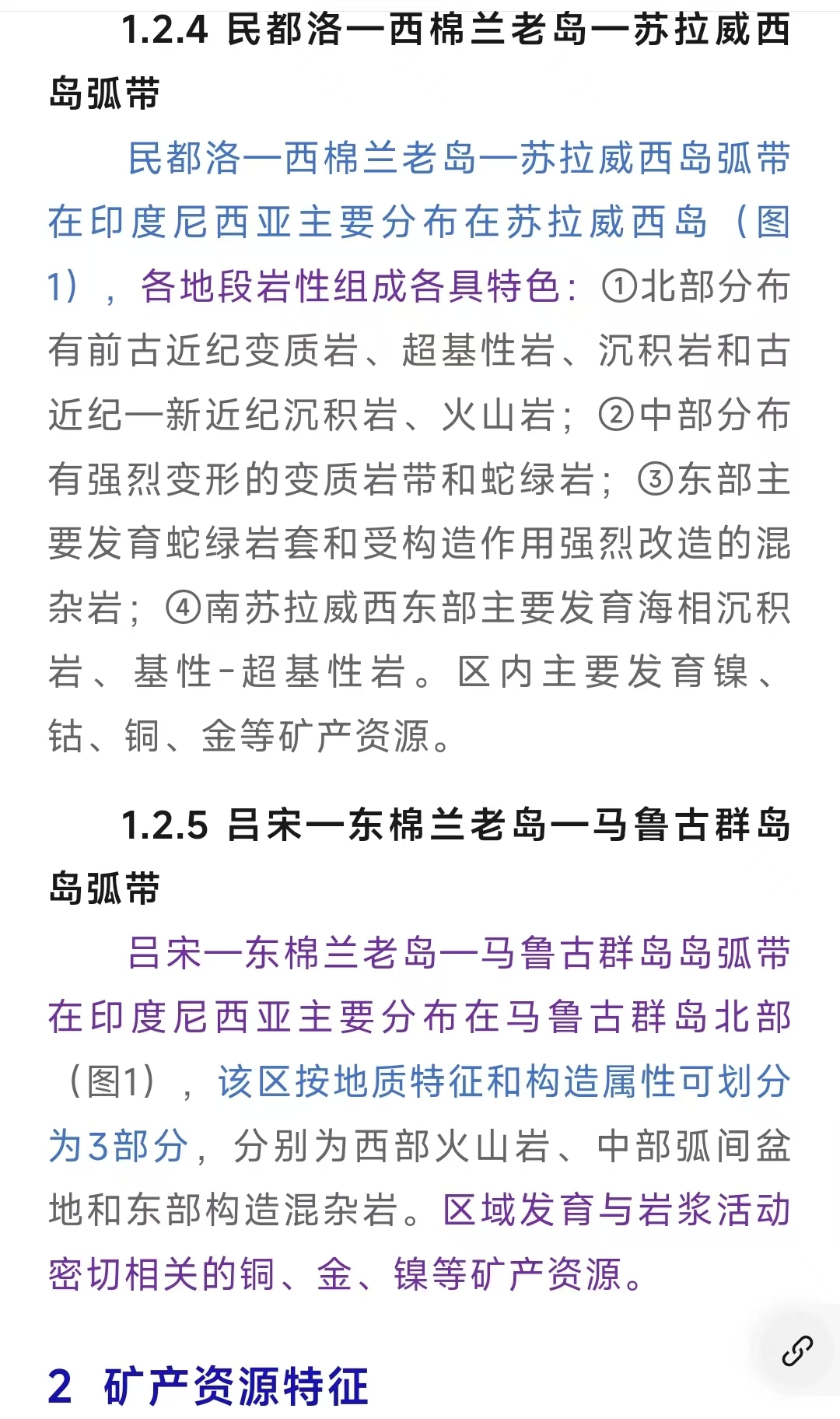Tap the floating chain-link icon button

[797, 1351]
